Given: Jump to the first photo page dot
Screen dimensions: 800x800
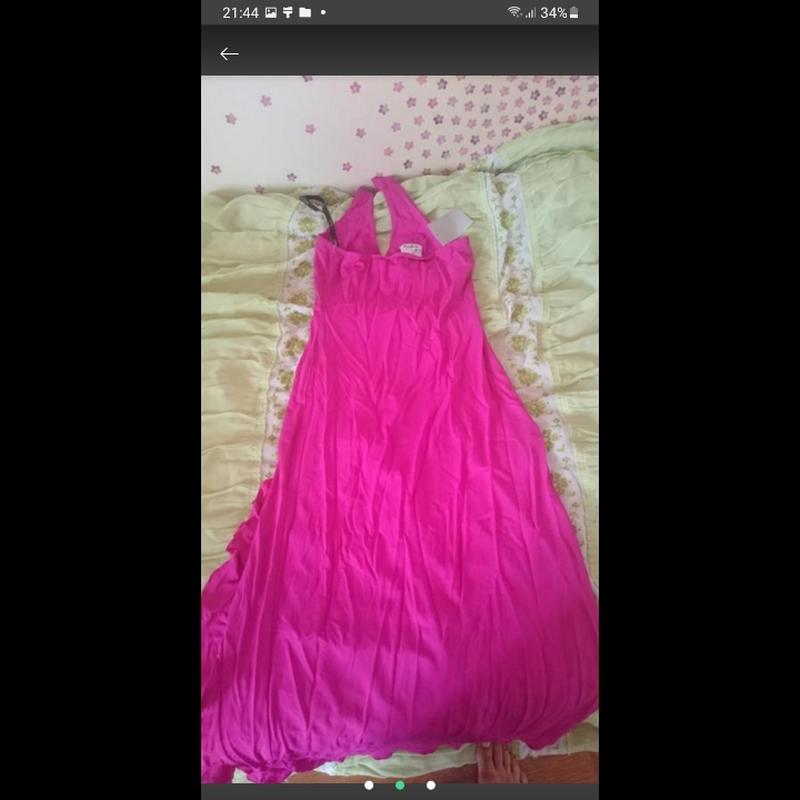Looking at the screenshot, I should click(369, 785).
